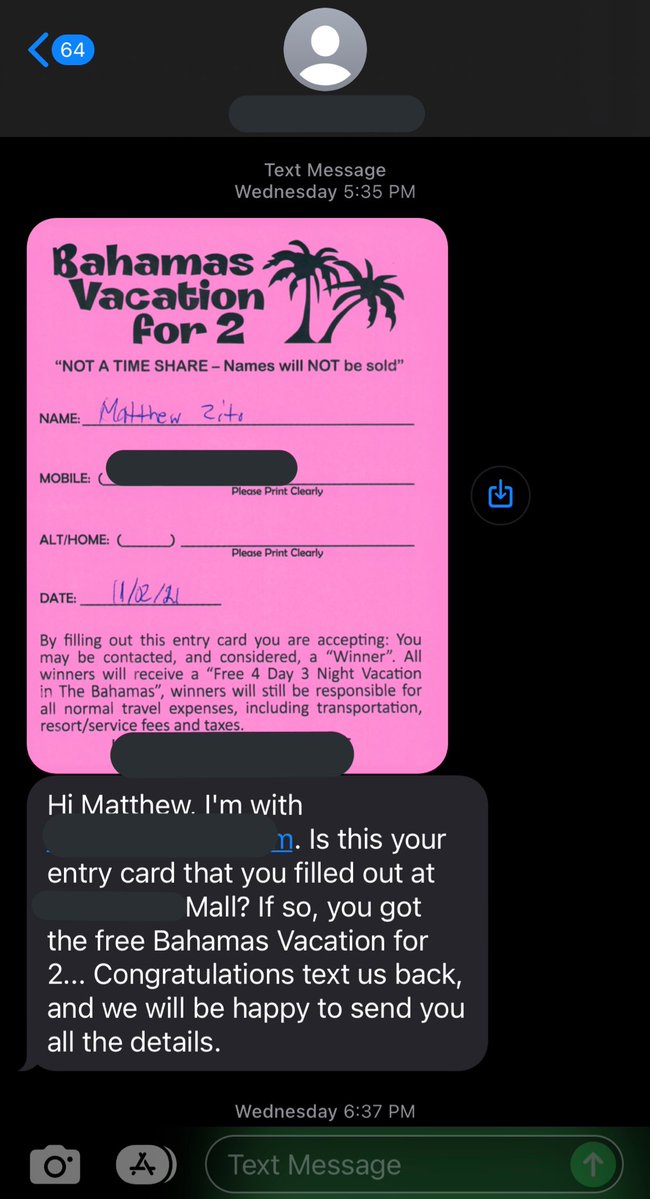The height and width of the screenshot is (1199, 650).
Task: Open the contact avatar details
Action: click(325, 50)
